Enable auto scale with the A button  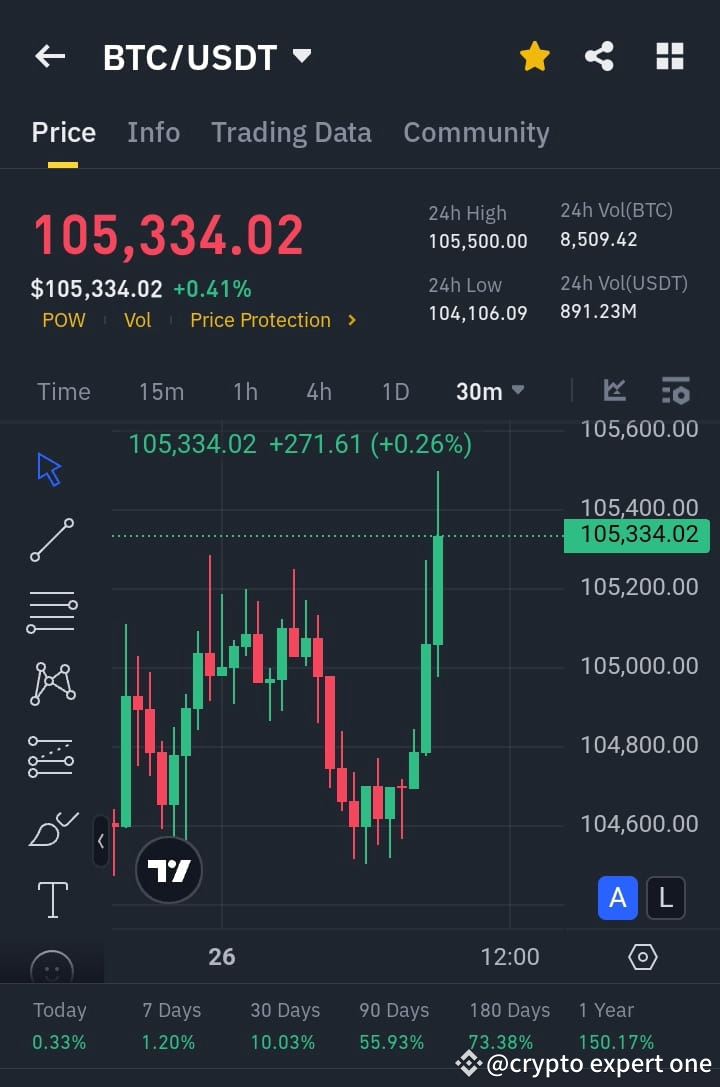pos(617,898)
